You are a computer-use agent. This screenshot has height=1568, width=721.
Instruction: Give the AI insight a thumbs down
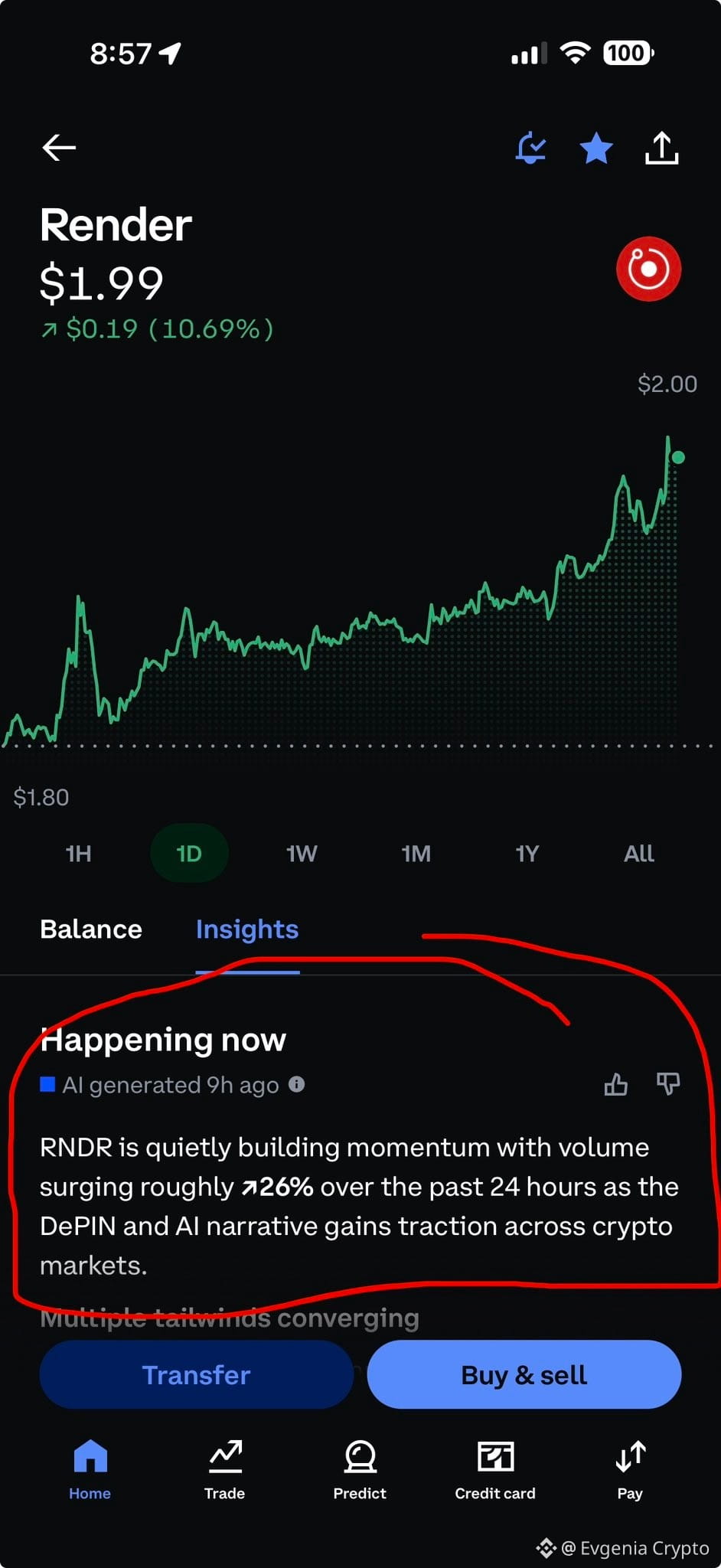point(668,1084)
